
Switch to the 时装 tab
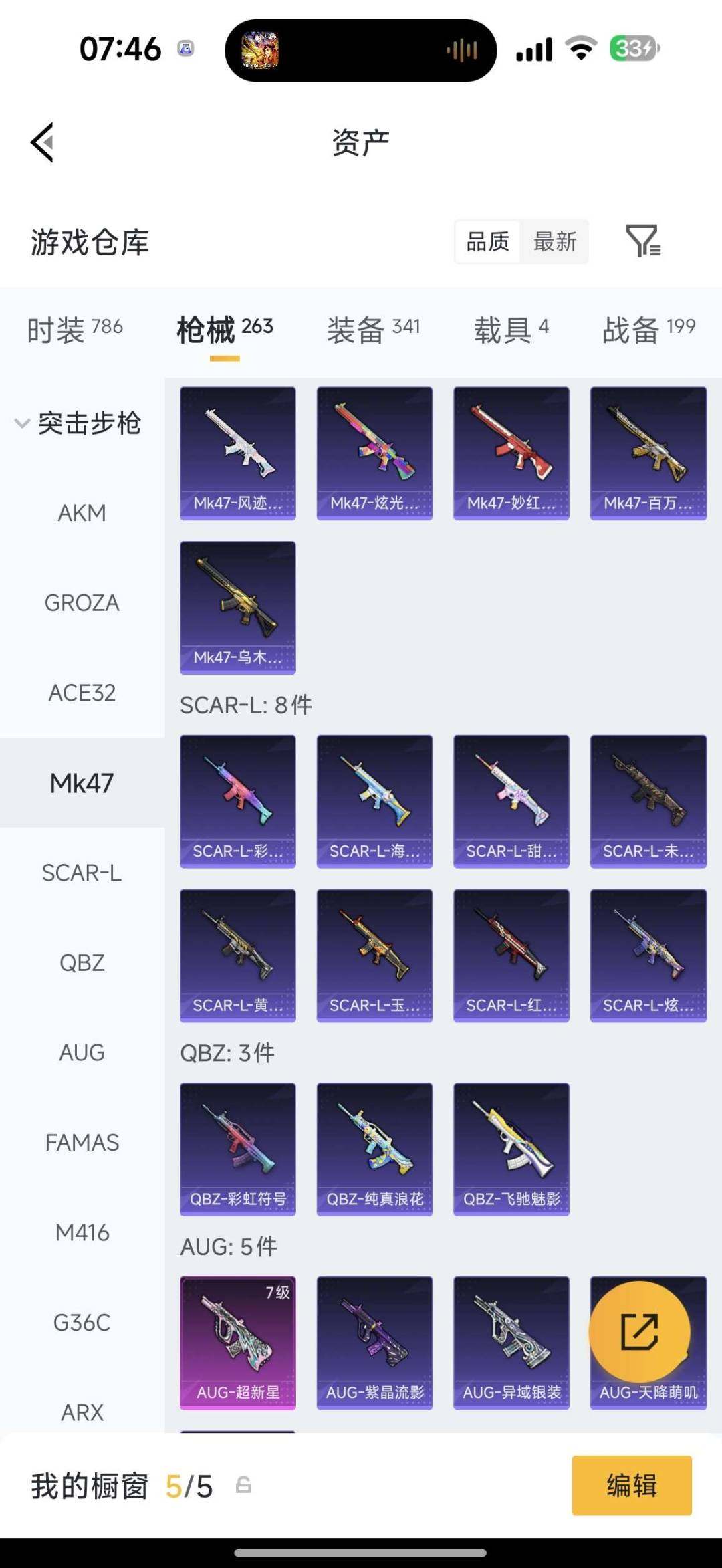(x=75, y=329)
